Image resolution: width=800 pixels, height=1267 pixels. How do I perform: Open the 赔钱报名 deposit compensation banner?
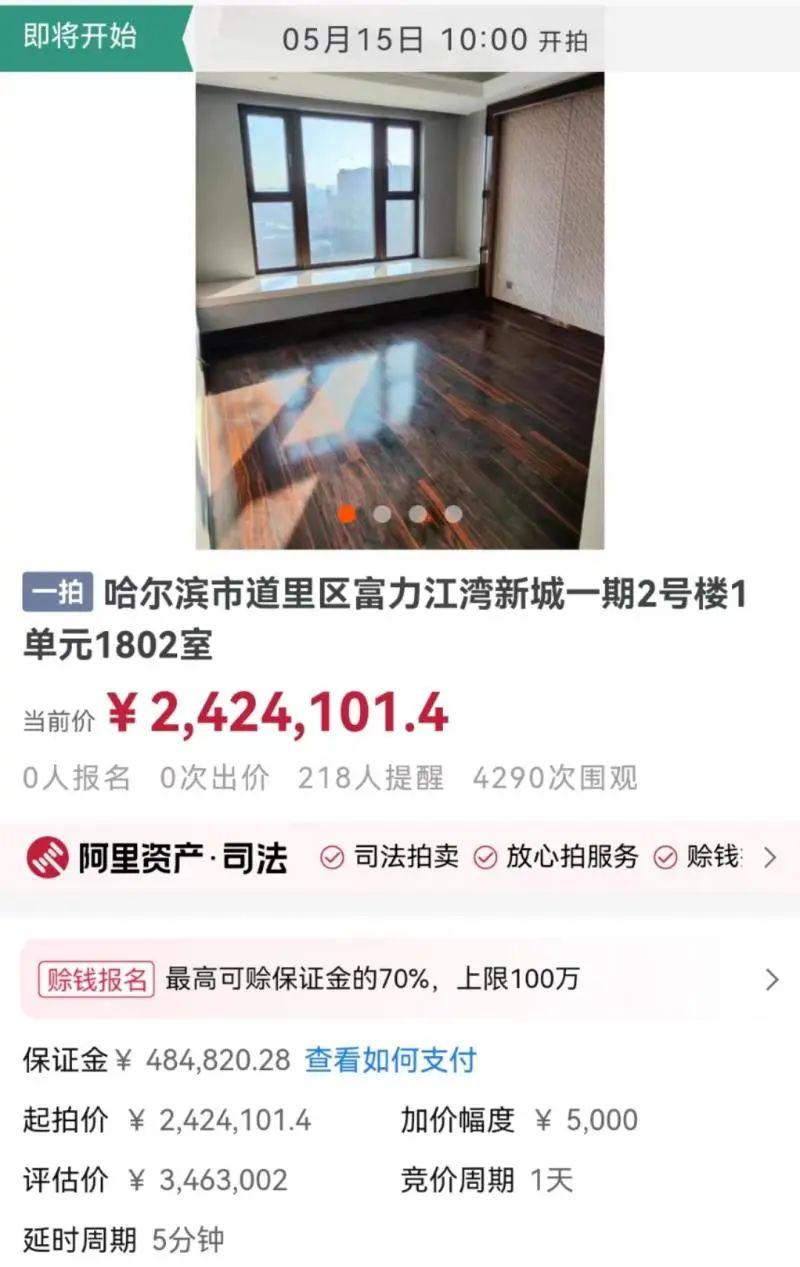(x=400, y=979)
